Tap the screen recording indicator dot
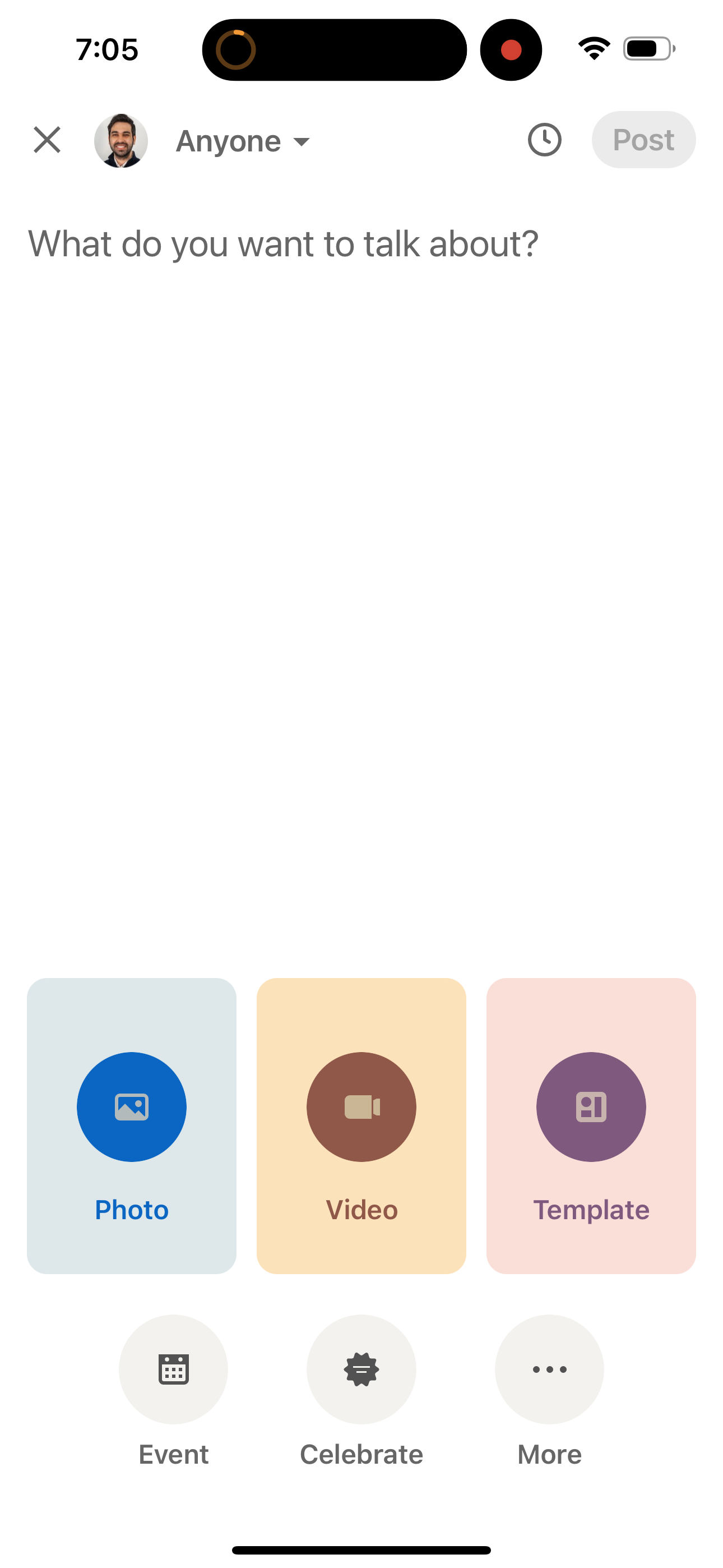The height and width of the screenshot is (1568, 723). [511, 49]
